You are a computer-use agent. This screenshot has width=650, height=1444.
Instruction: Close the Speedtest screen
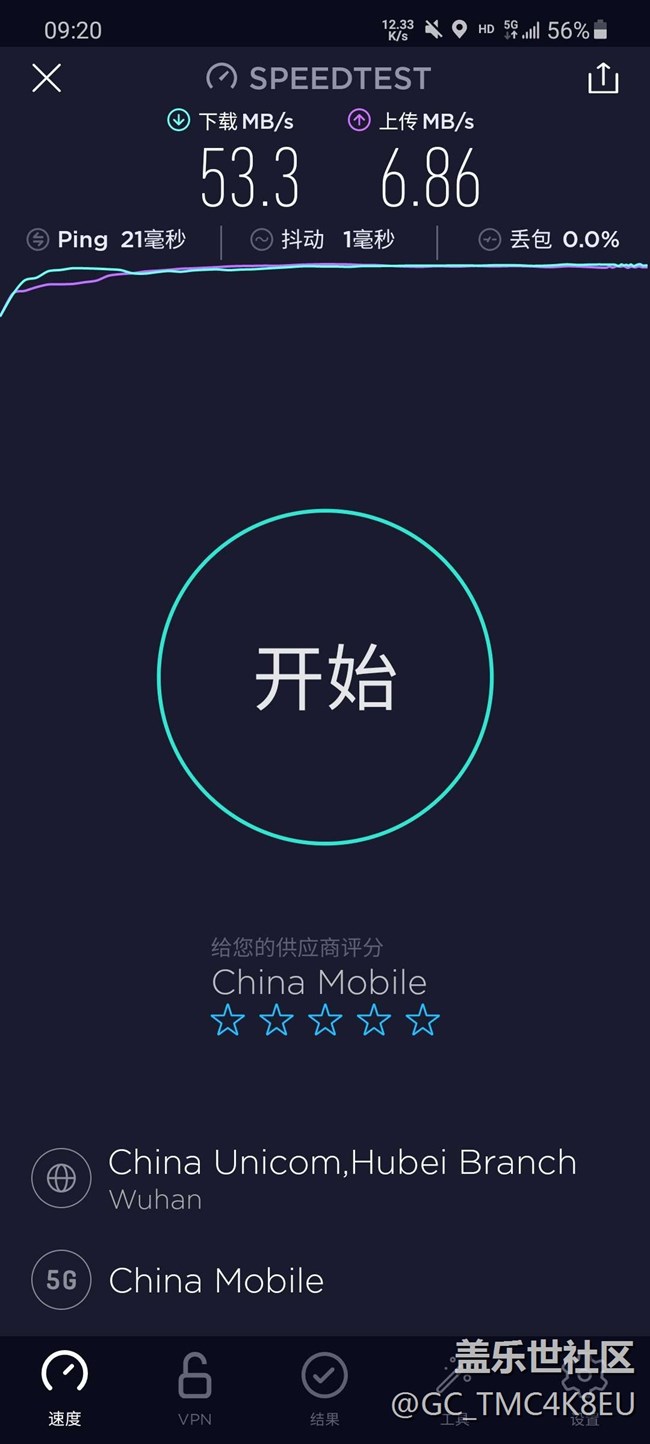[x=46, y=78]
